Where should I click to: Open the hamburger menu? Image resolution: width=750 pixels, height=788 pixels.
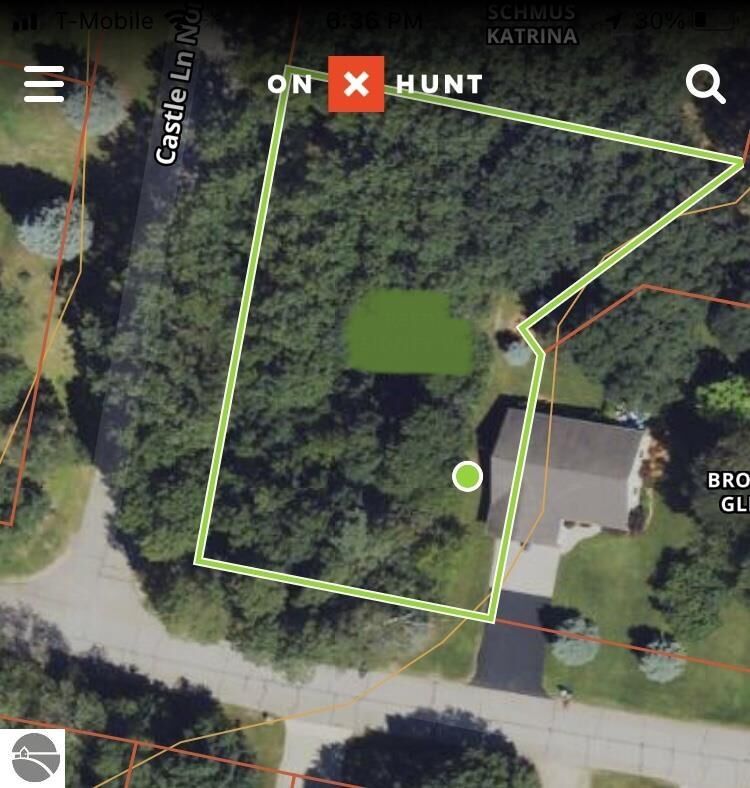[x=44, y=84]
